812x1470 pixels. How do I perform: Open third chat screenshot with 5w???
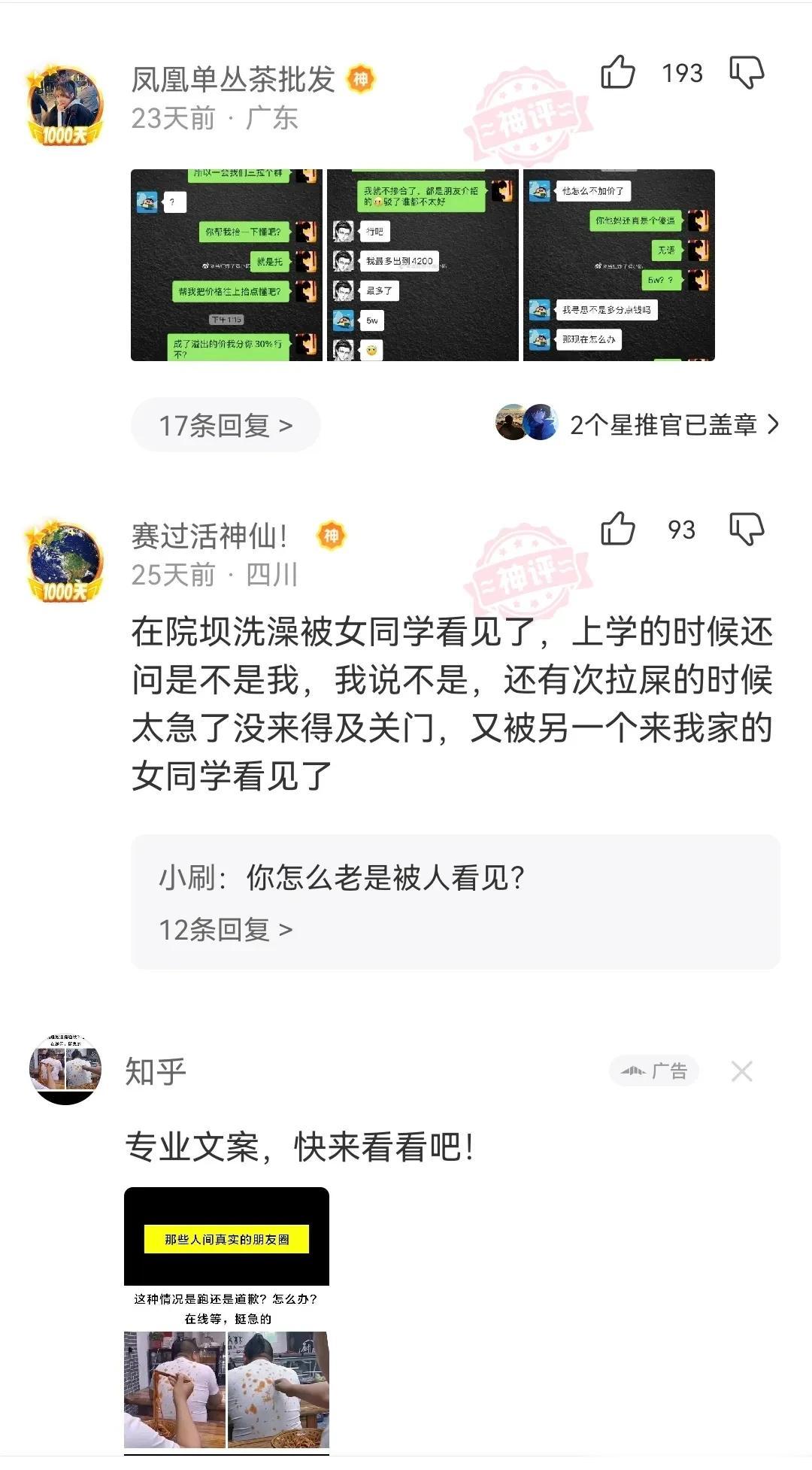[619, 266]
